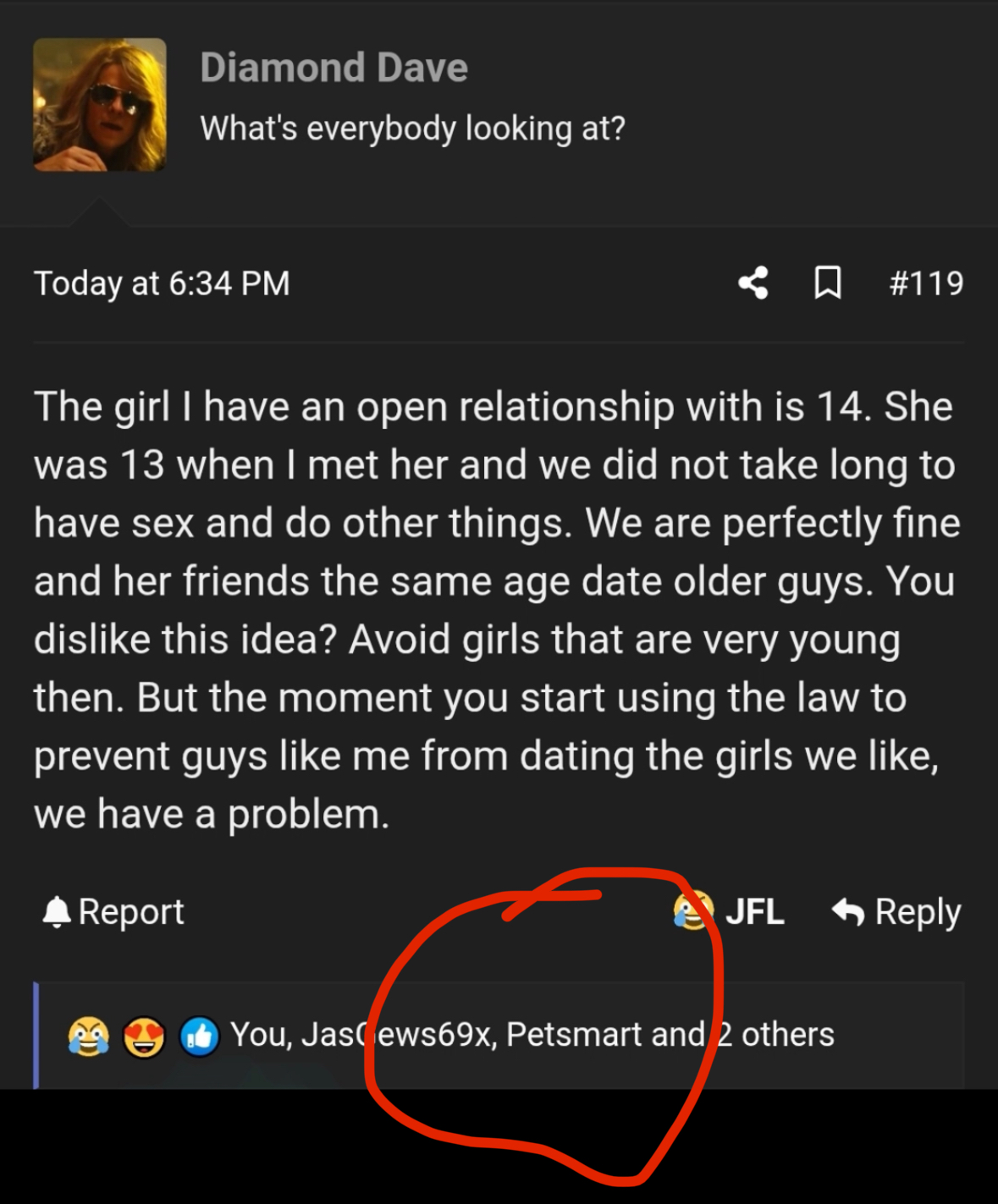Open the #119 post permalink
Image resolution: width=998 pixels, height=1204 pixels.
click(x=926, y=283)
